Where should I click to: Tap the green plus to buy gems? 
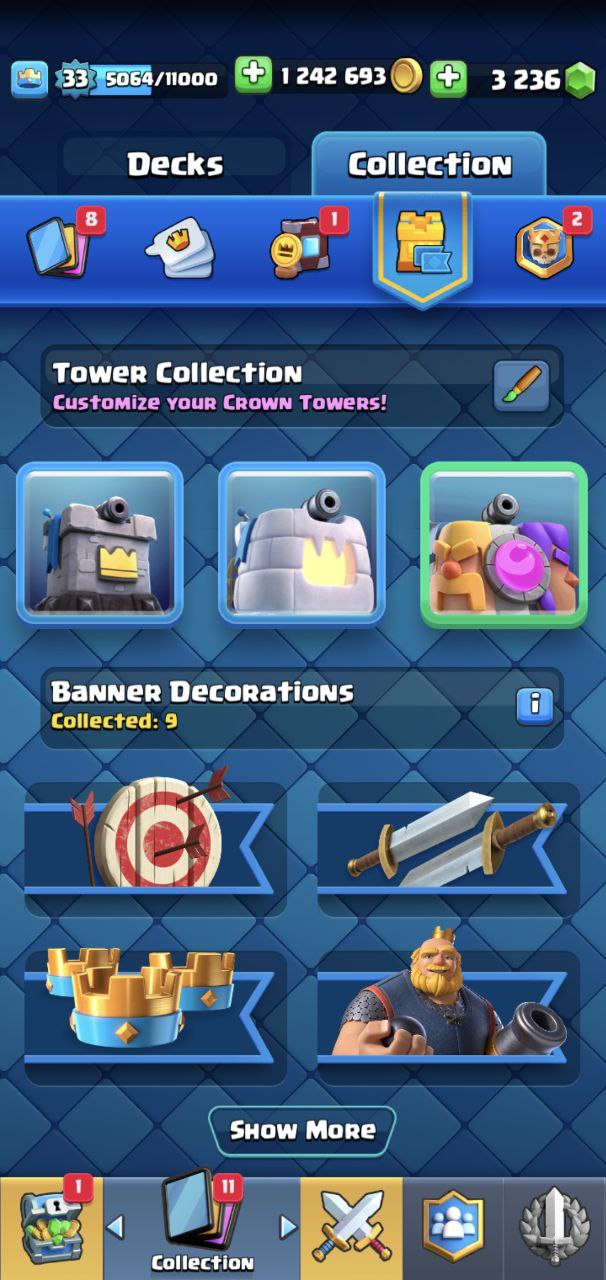pos(449,78)
